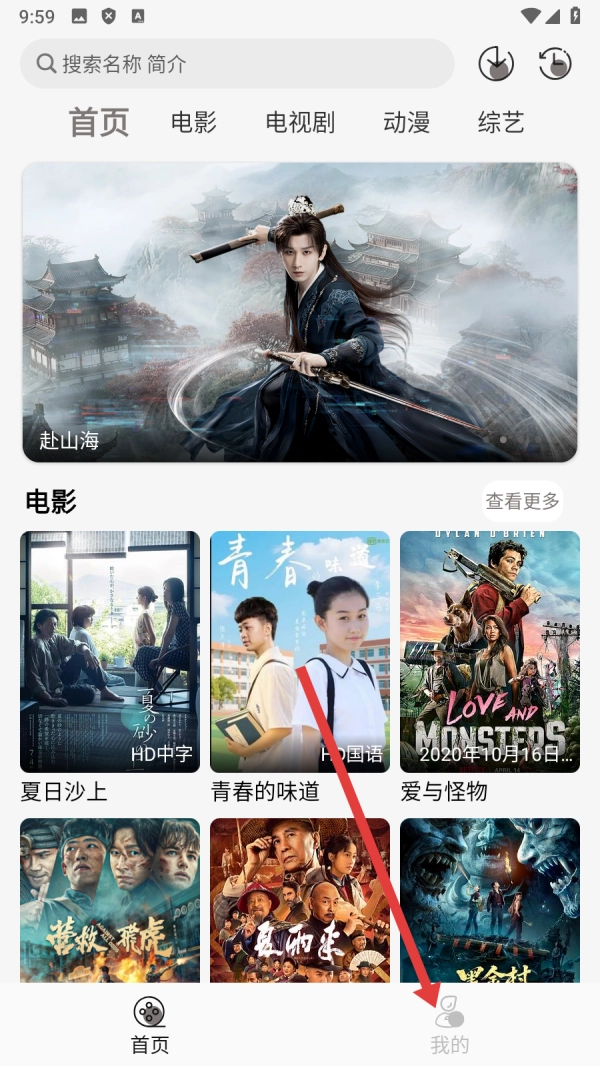Select the 首页 top tab
Image resolution: width=600 pixels, height=1066 pixels.
click(x=98, y=123)
